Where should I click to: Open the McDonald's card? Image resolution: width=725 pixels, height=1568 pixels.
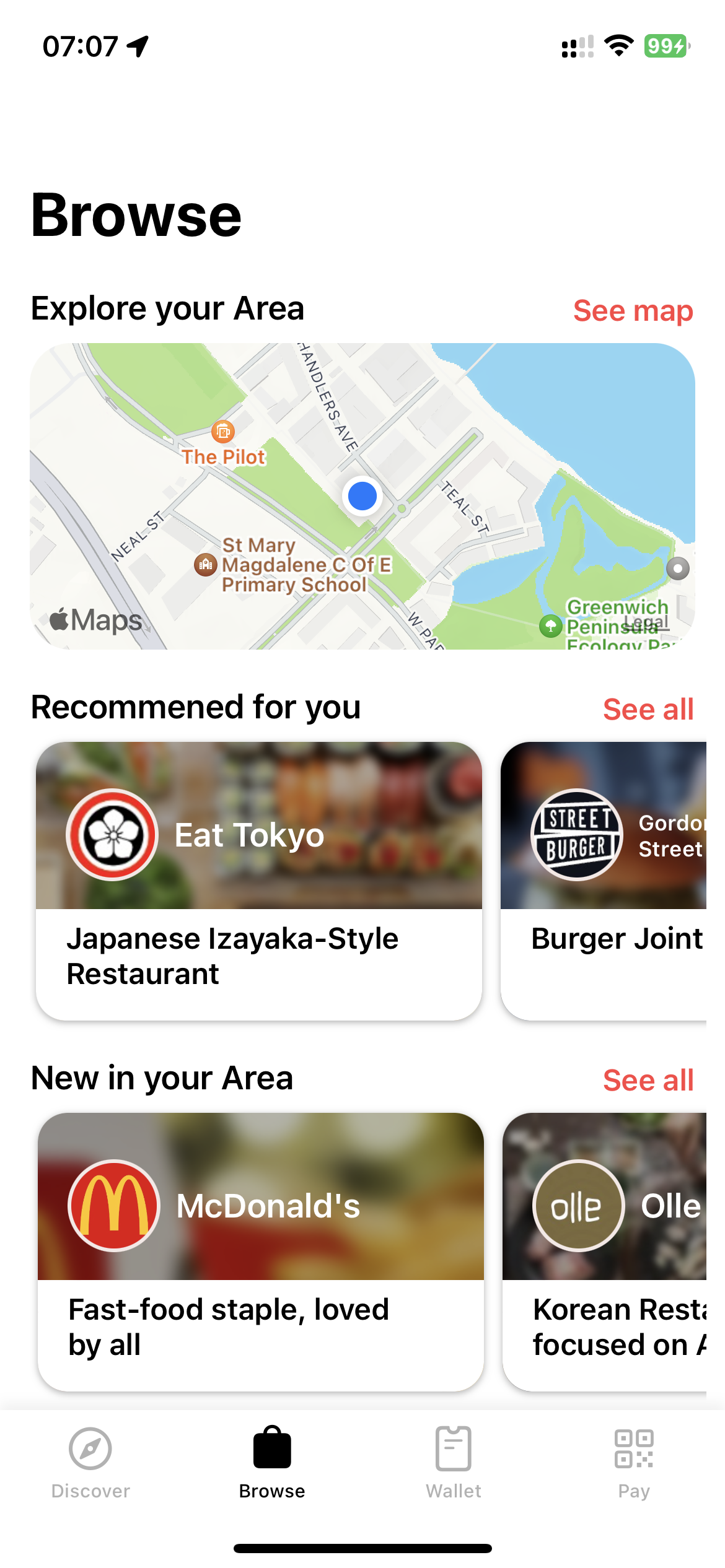pos(260,1251)
